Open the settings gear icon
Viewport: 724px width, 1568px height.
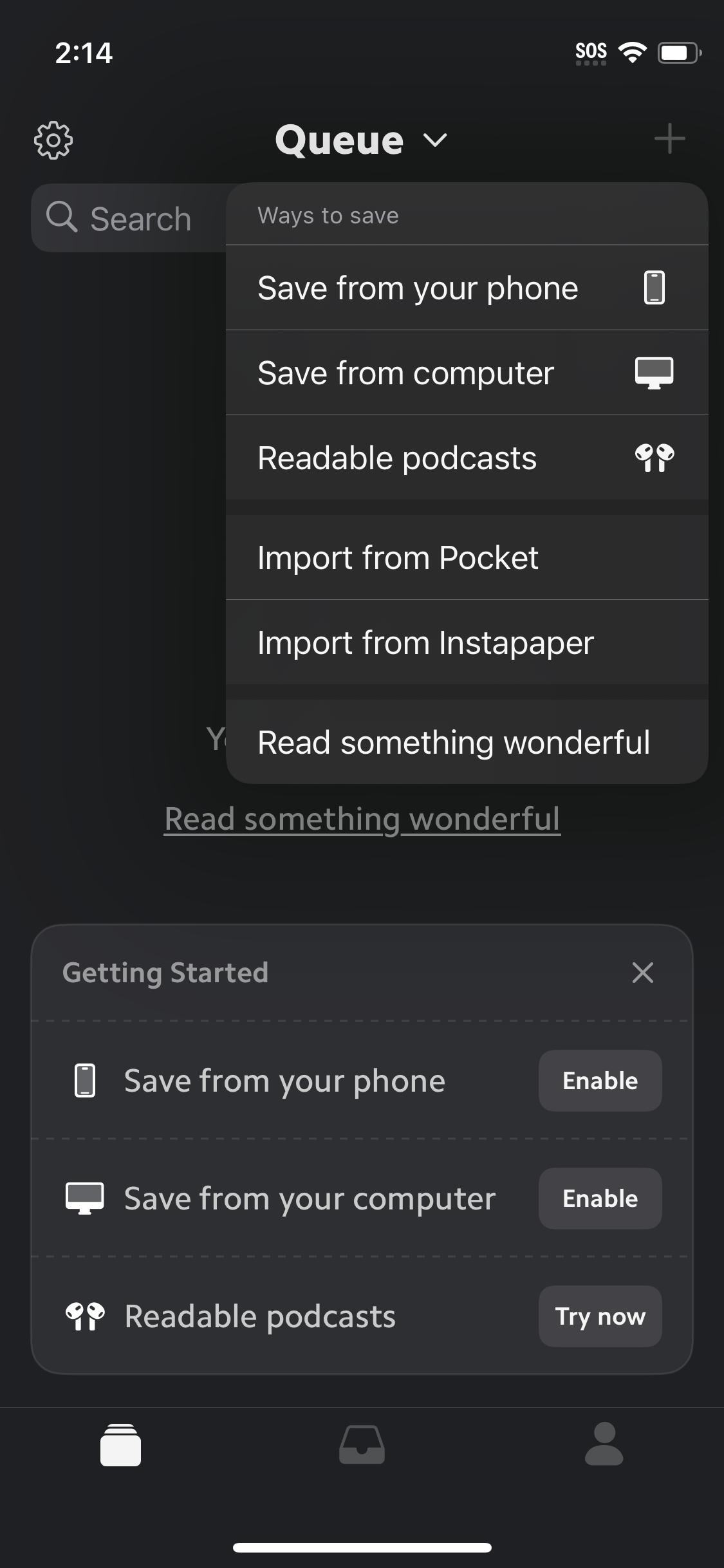[x=53, y=139]
